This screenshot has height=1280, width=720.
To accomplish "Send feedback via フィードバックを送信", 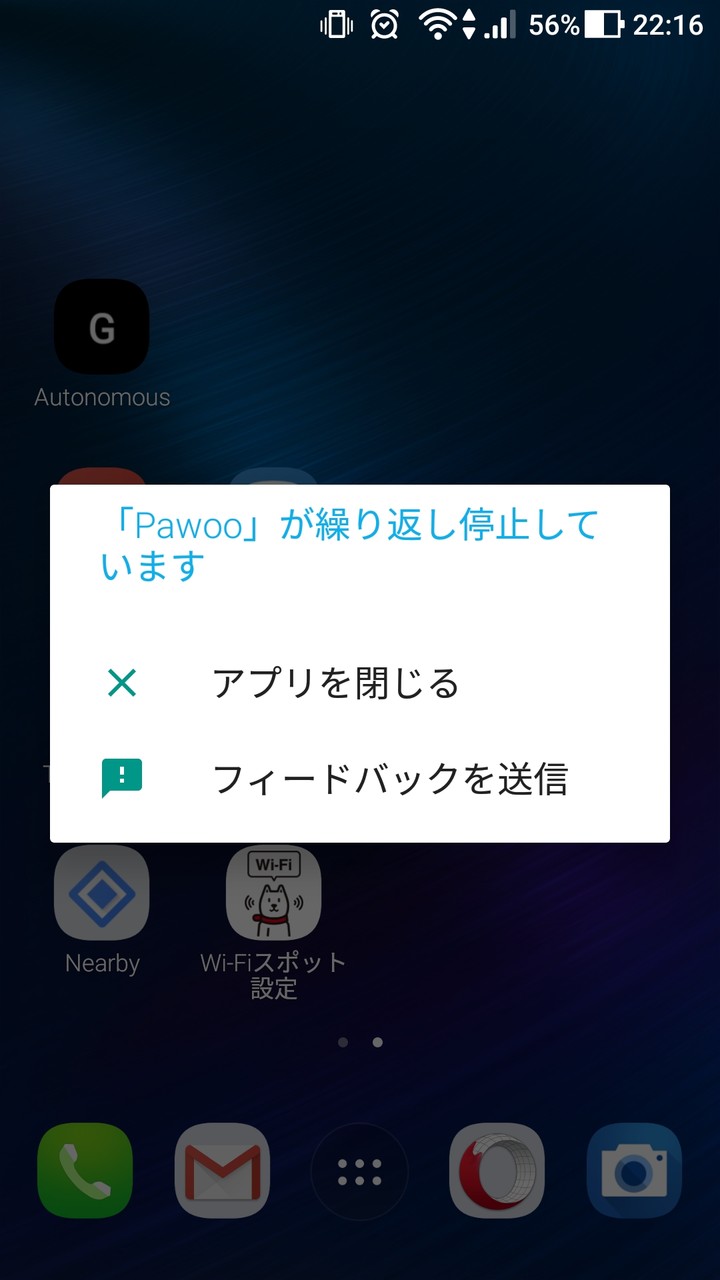I will (389, 778).
